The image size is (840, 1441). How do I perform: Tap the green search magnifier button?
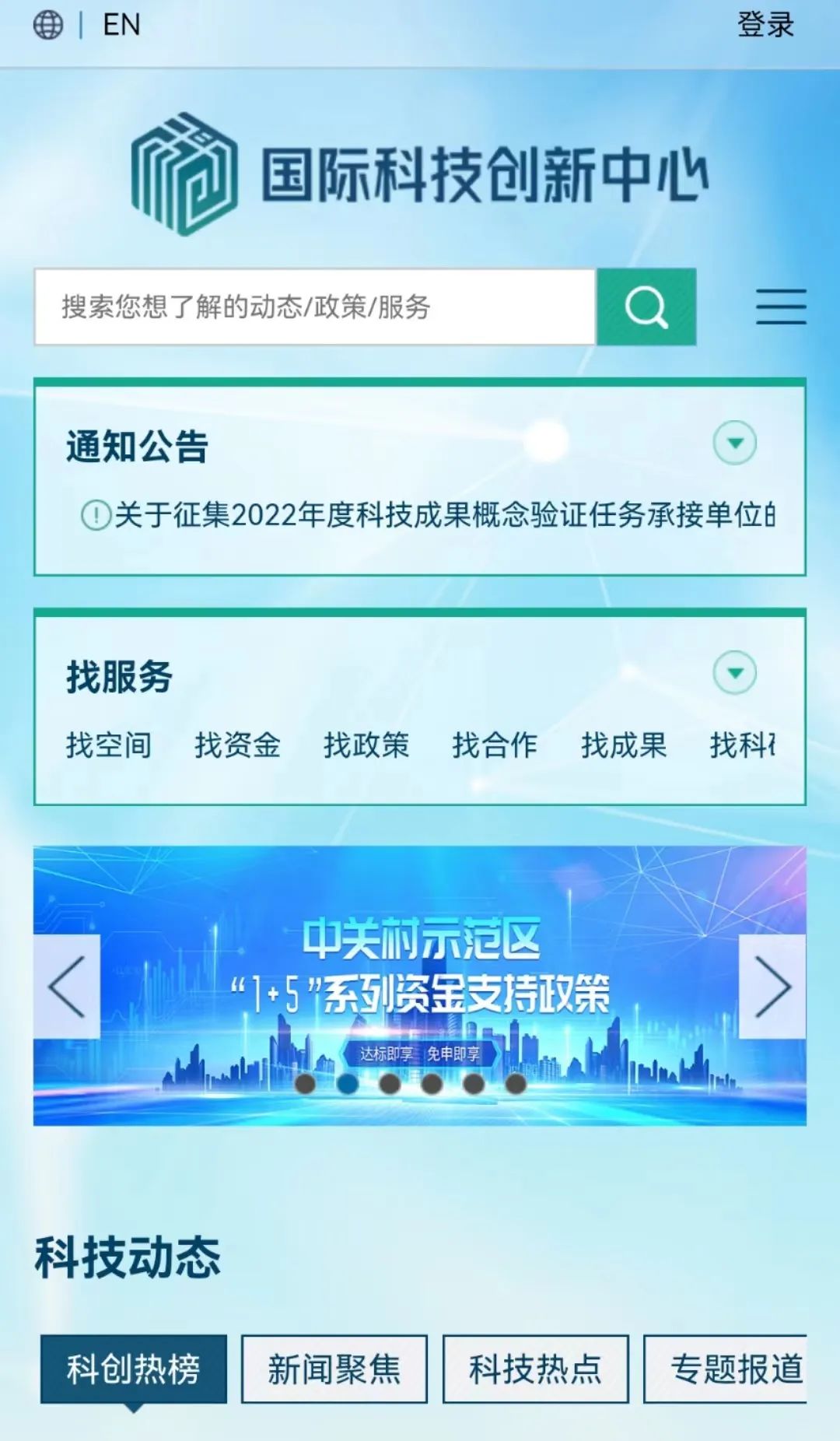646,307
